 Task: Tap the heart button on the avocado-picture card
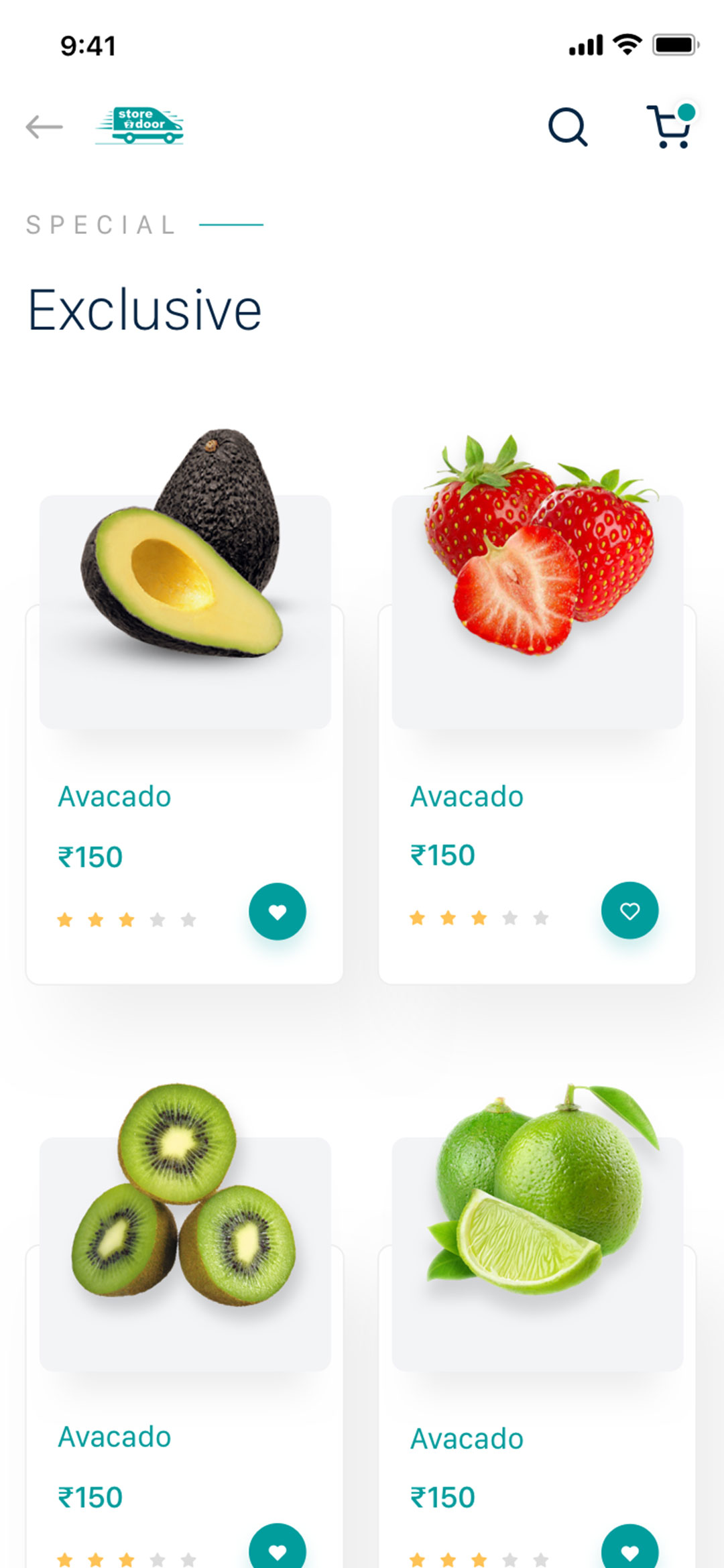[278, 912]
